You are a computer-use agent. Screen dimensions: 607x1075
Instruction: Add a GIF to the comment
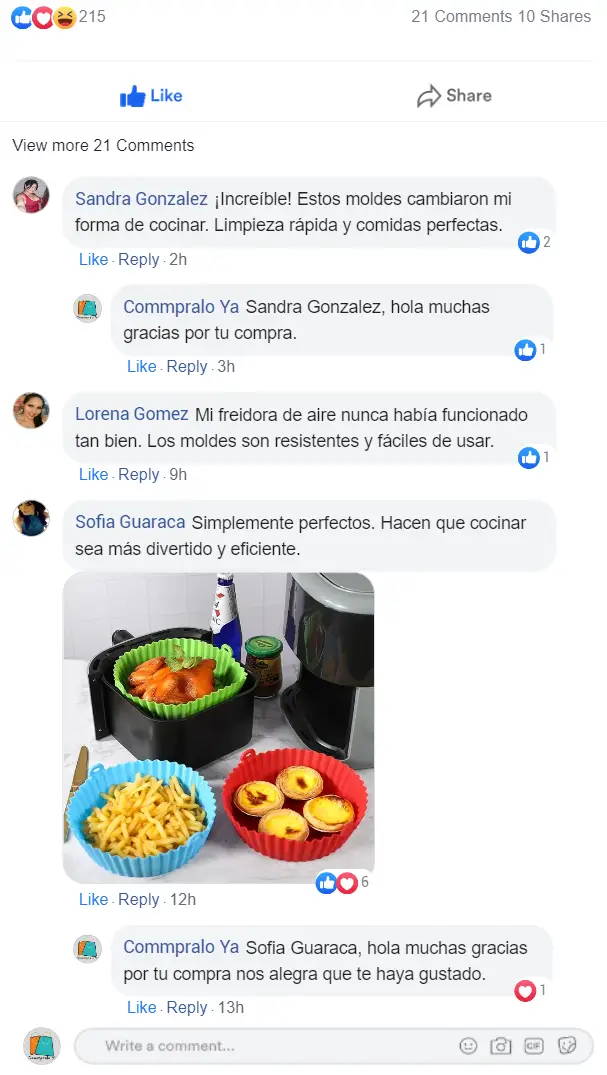tap(534, 1046)
